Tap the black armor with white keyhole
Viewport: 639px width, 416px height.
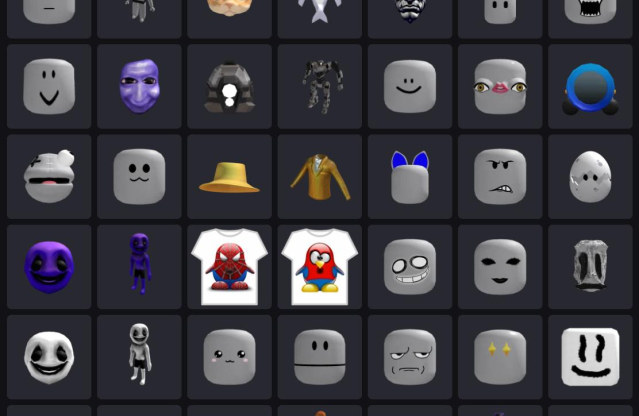229,86
